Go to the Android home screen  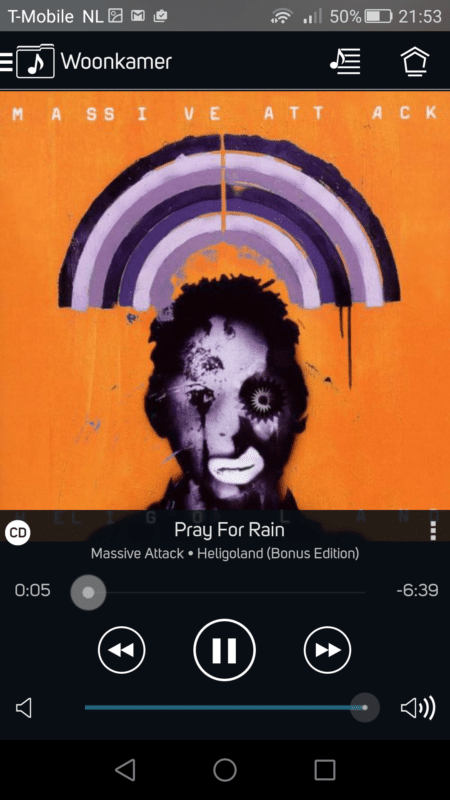(225, 769)
